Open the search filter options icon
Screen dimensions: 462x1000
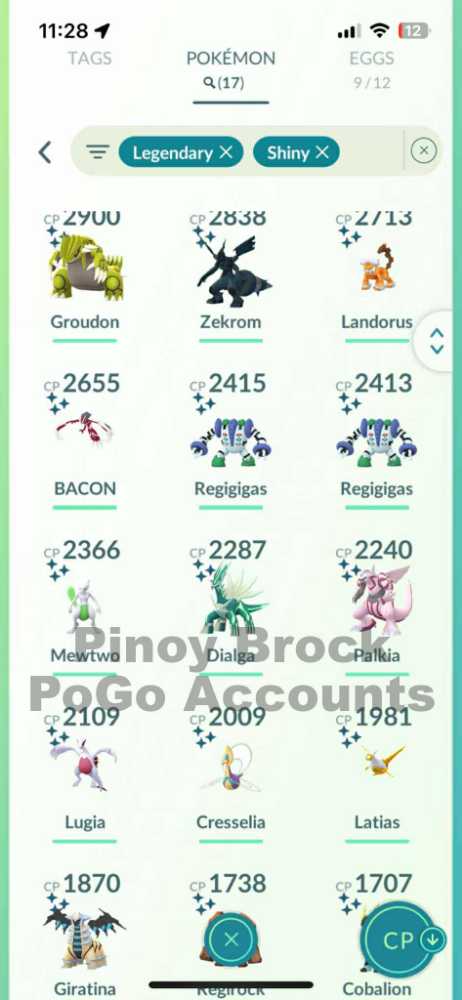pyautogui.click(x=98, y=152)
